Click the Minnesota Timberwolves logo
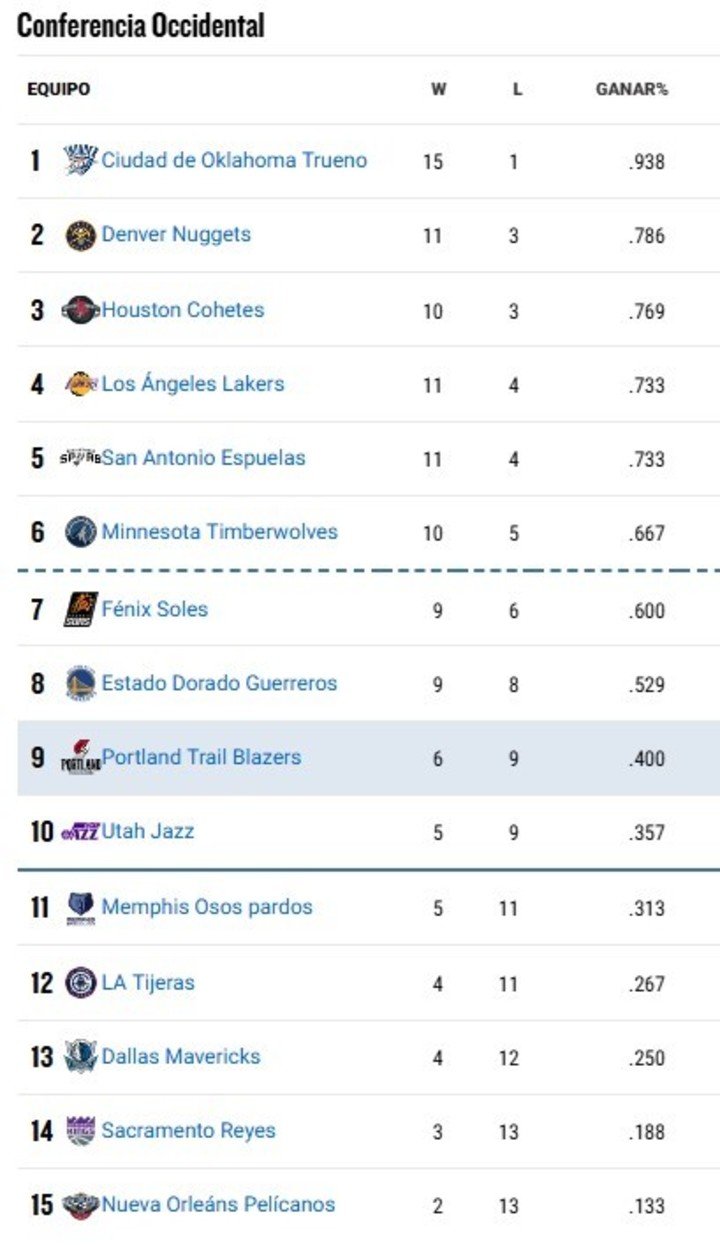This screenshot has height=1245, width=720. 81,533
